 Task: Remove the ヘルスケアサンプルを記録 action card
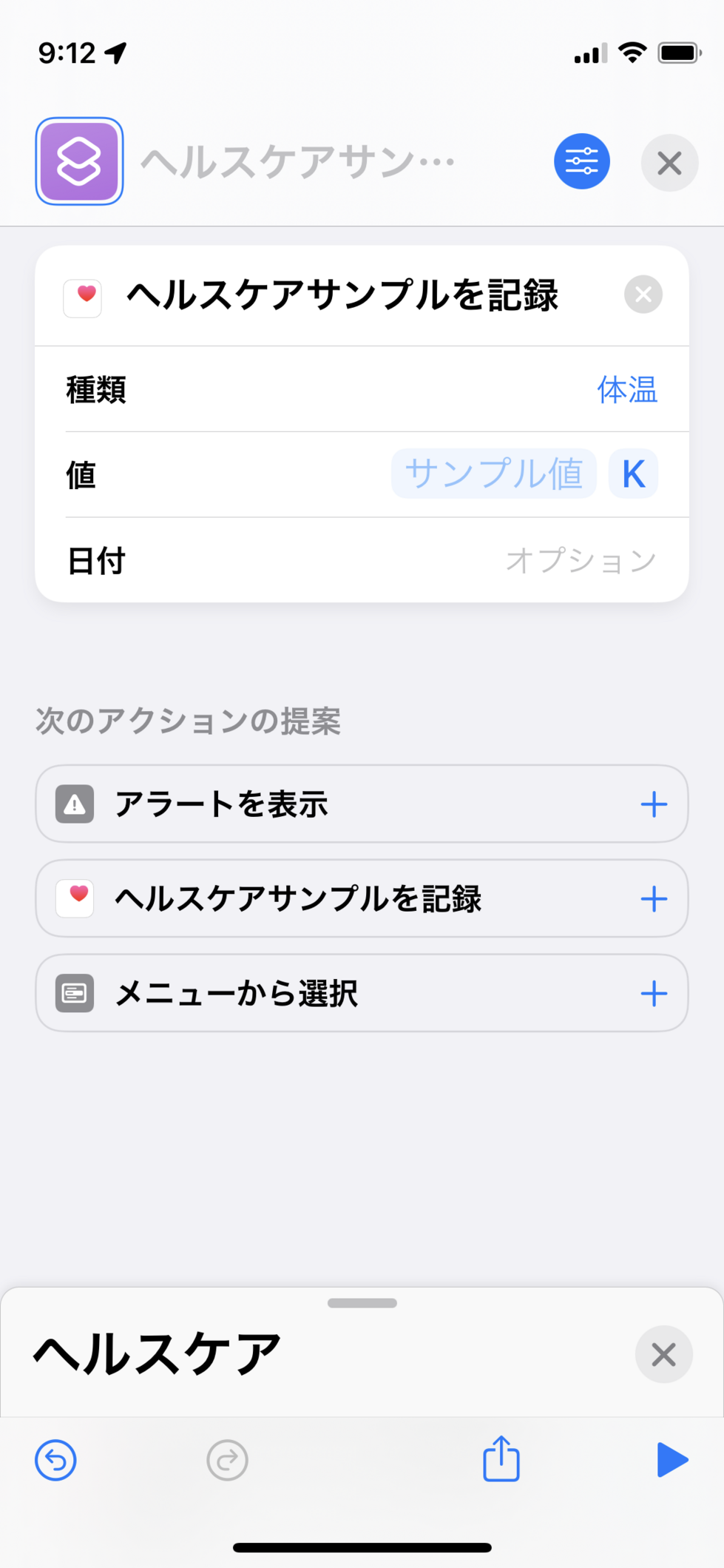[x=643, y=295]
